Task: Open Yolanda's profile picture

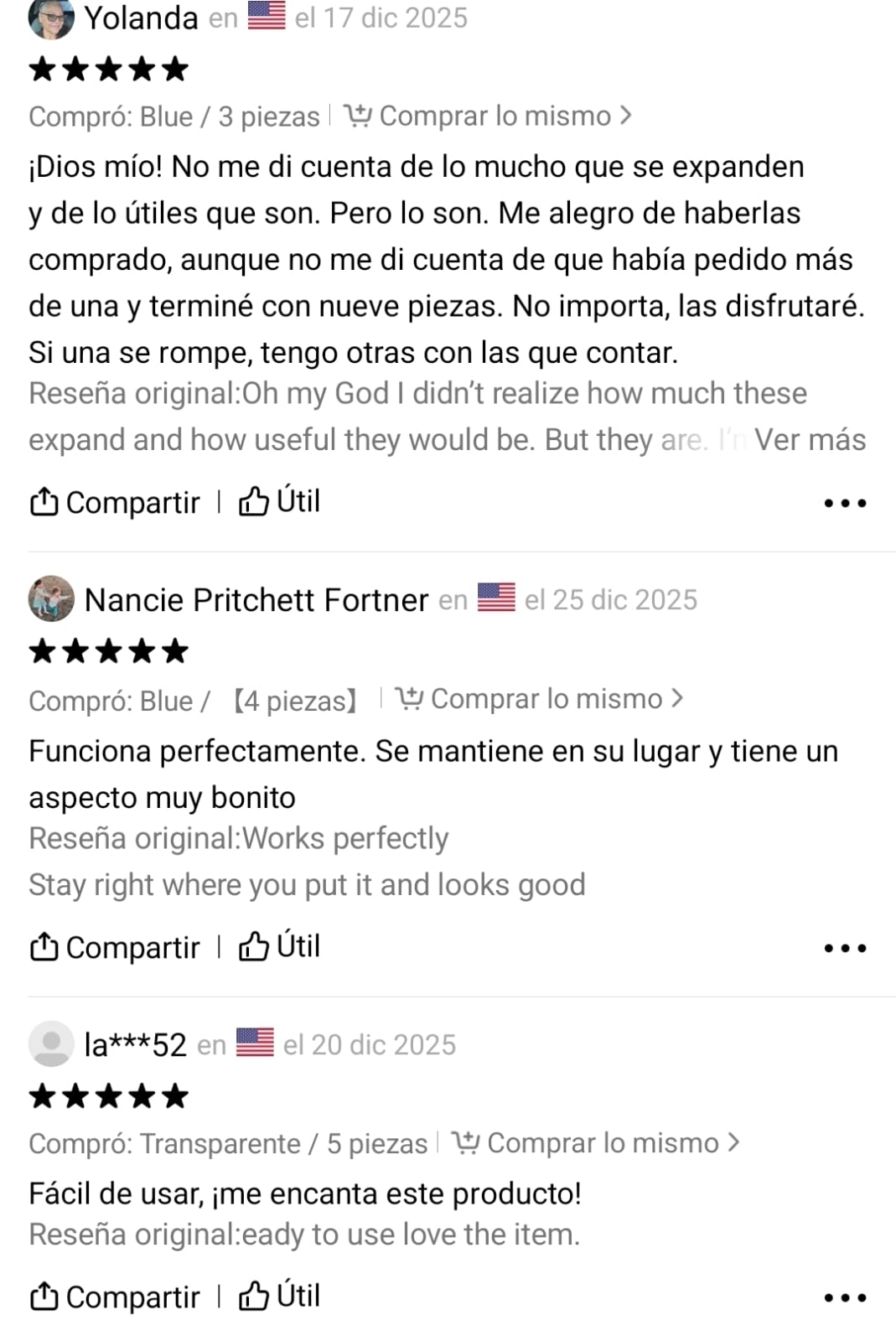Action: 51,18
